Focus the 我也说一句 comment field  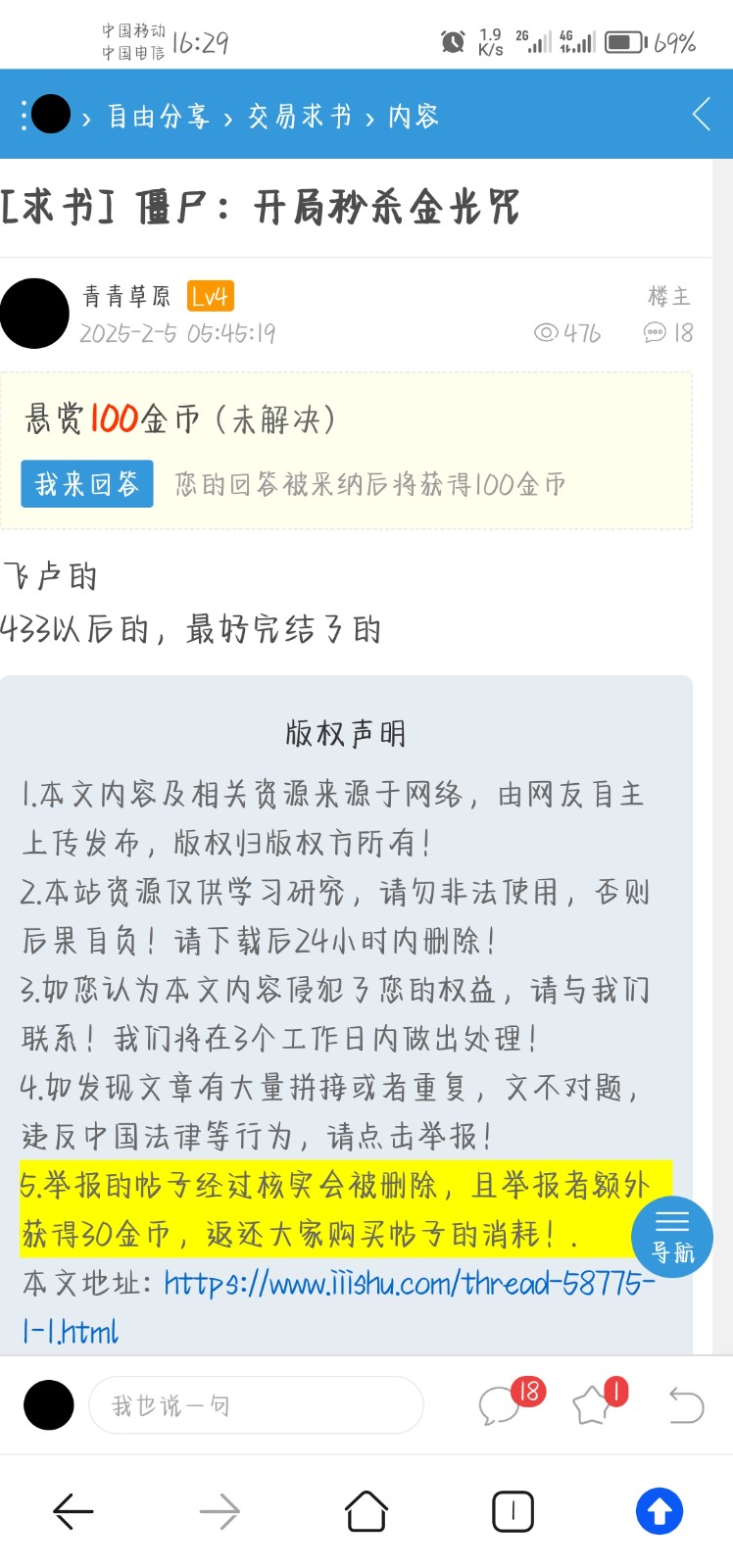coord(255,1405)
